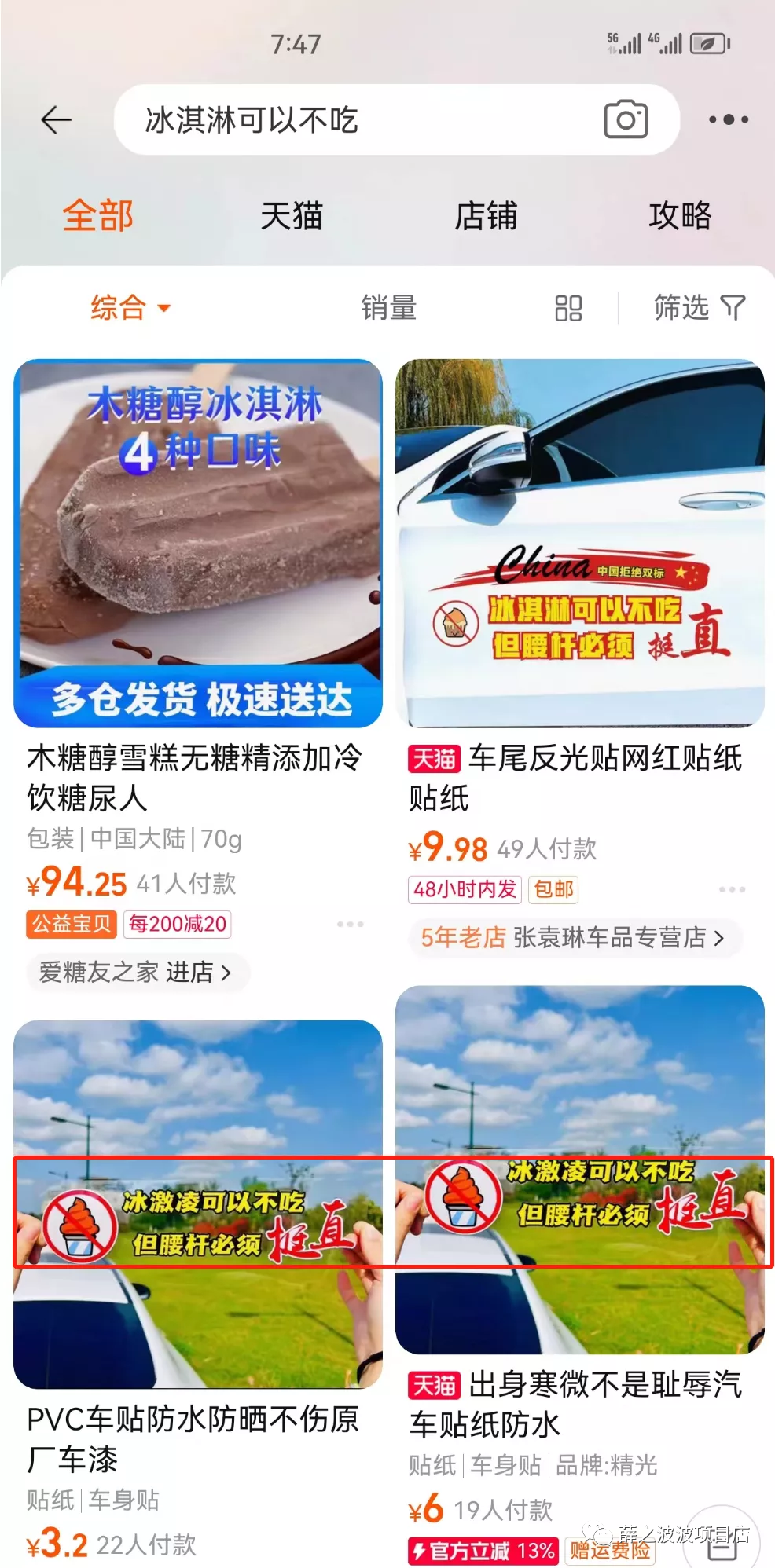Open 爱糖友之家 via the 进店 arrow

225,973
